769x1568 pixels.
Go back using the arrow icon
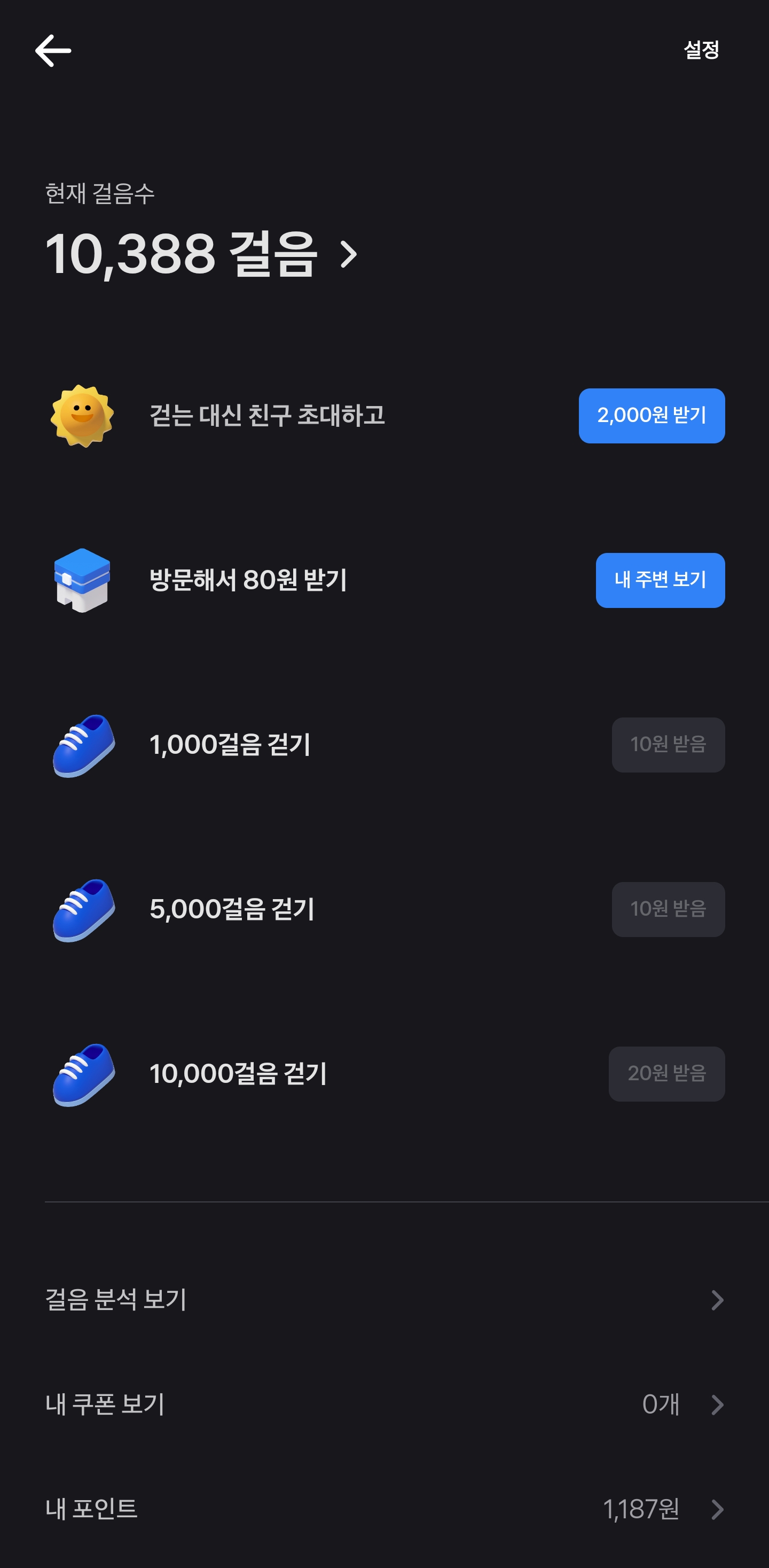[53, 51]
